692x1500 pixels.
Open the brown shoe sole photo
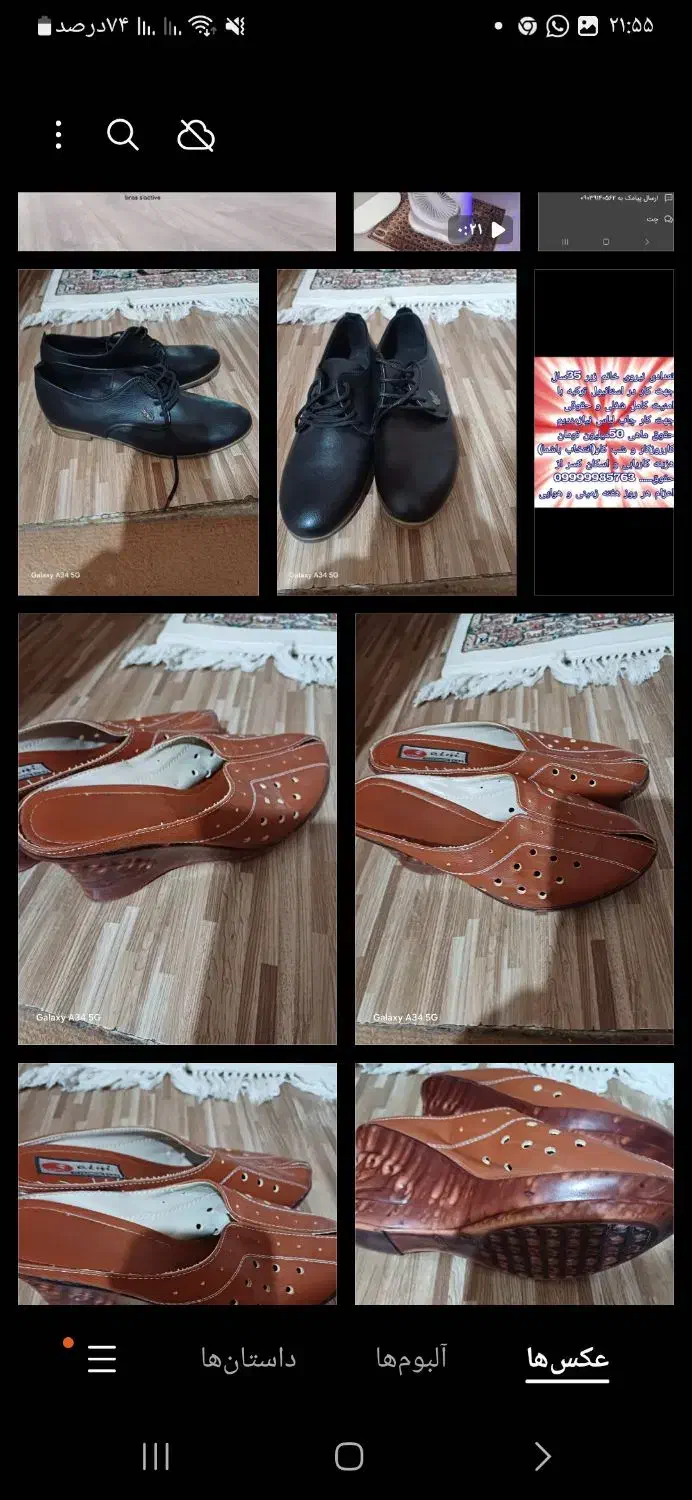(x=514, y=1184)
